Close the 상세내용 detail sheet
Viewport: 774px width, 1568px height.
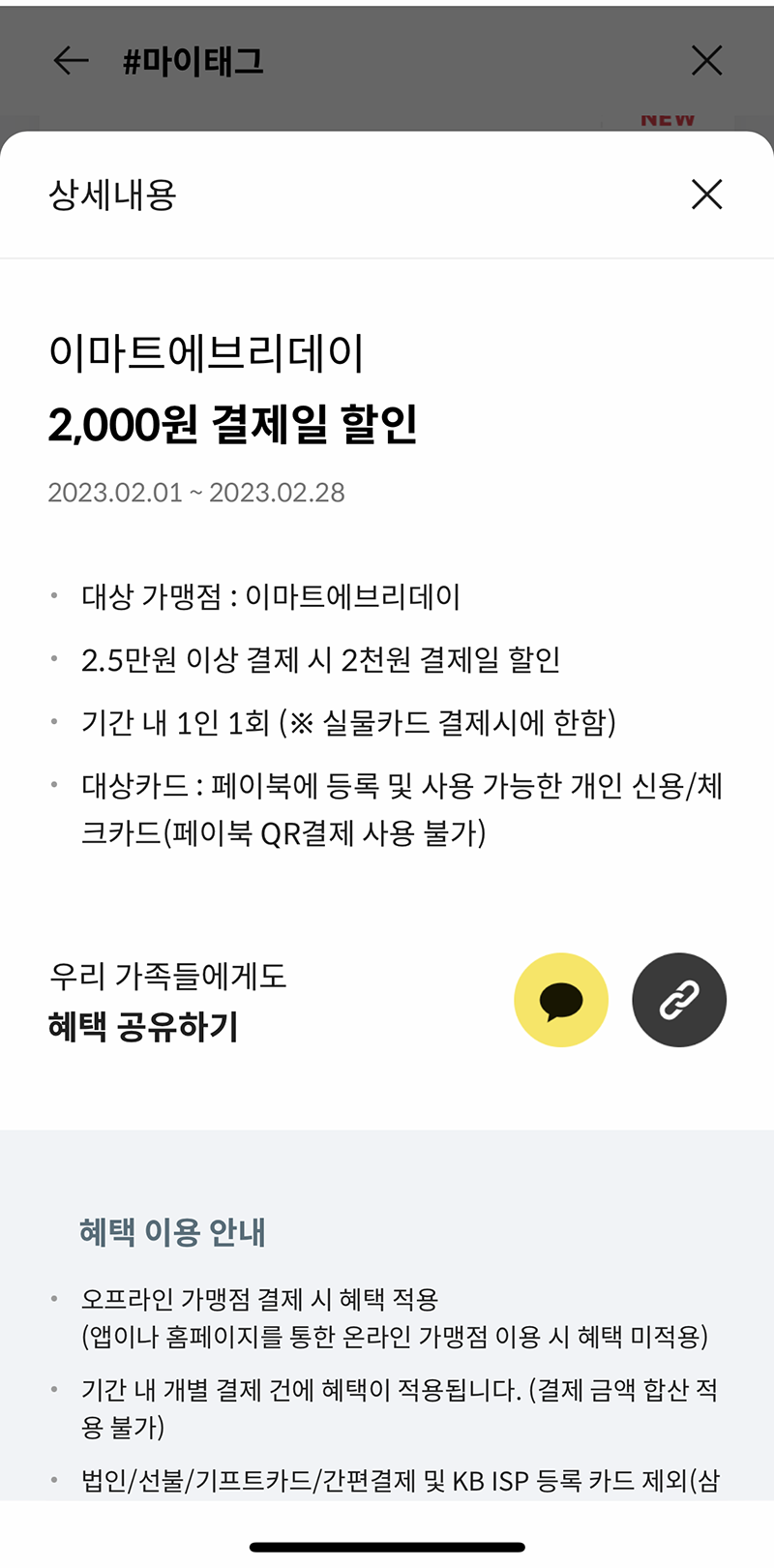707,195
